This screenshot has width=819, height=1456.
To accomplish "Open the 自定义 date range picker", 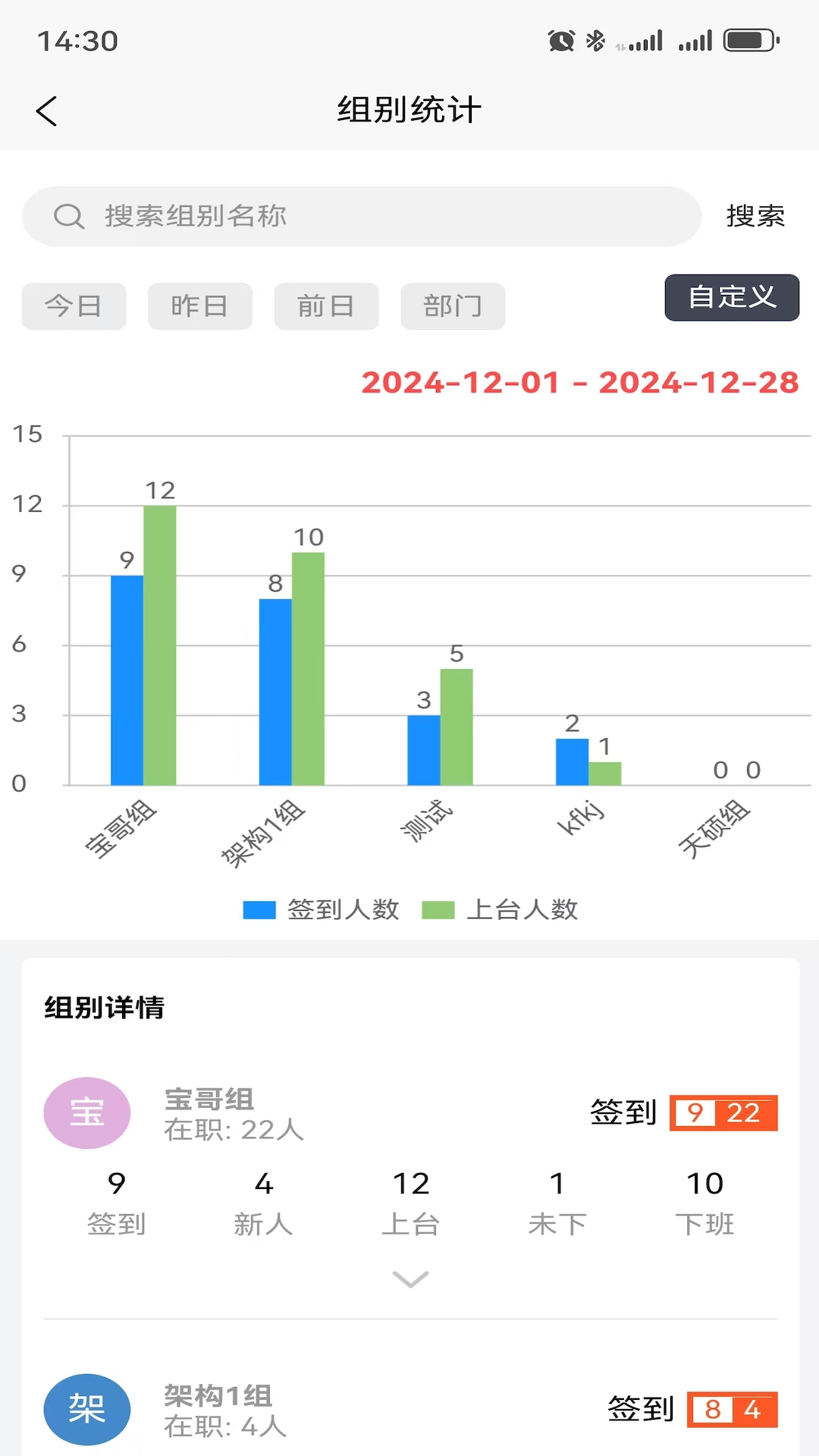I will coord(731,297).
